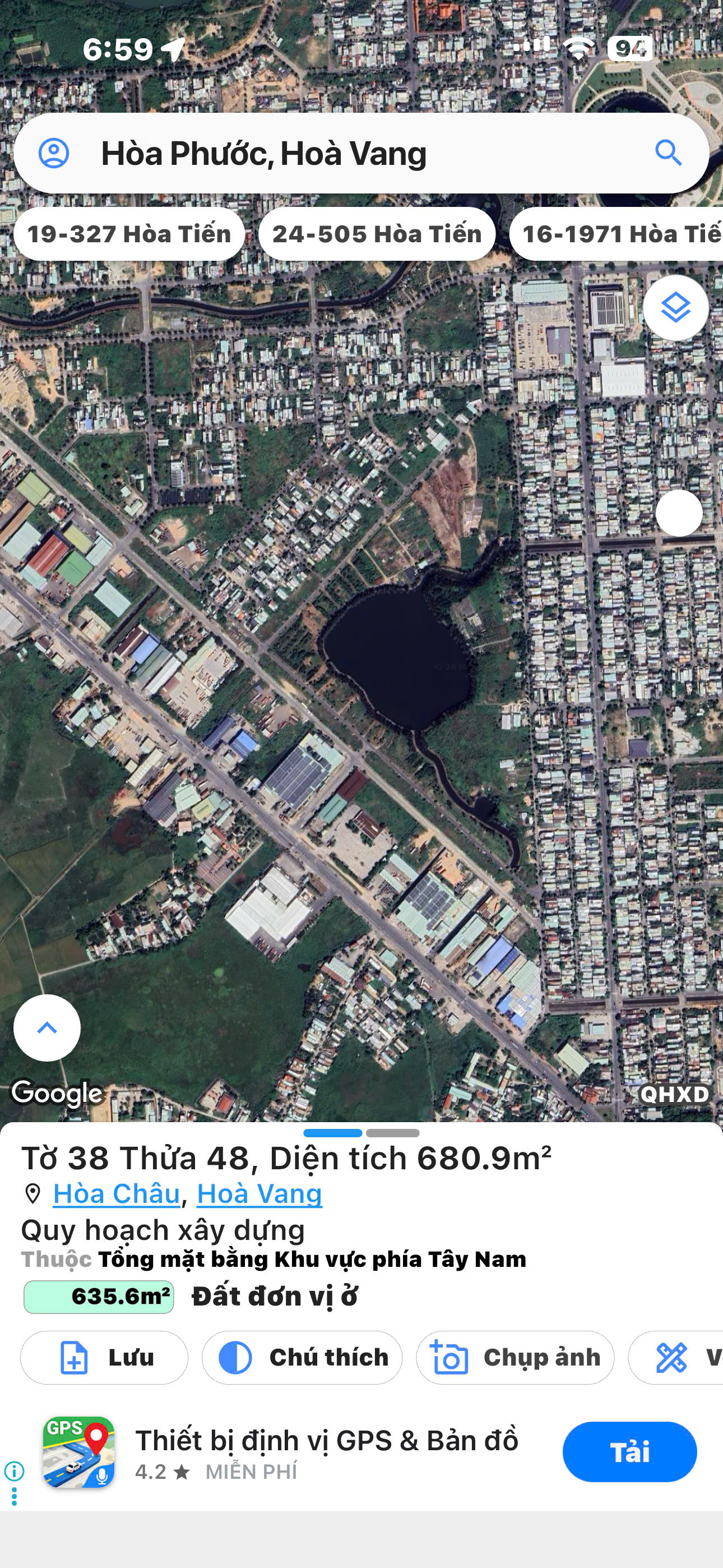The width and height of the screenshot is (723, 1568).
Task: Select the 24-505 Hòa Tiến chip
Action: coord(377,234)
